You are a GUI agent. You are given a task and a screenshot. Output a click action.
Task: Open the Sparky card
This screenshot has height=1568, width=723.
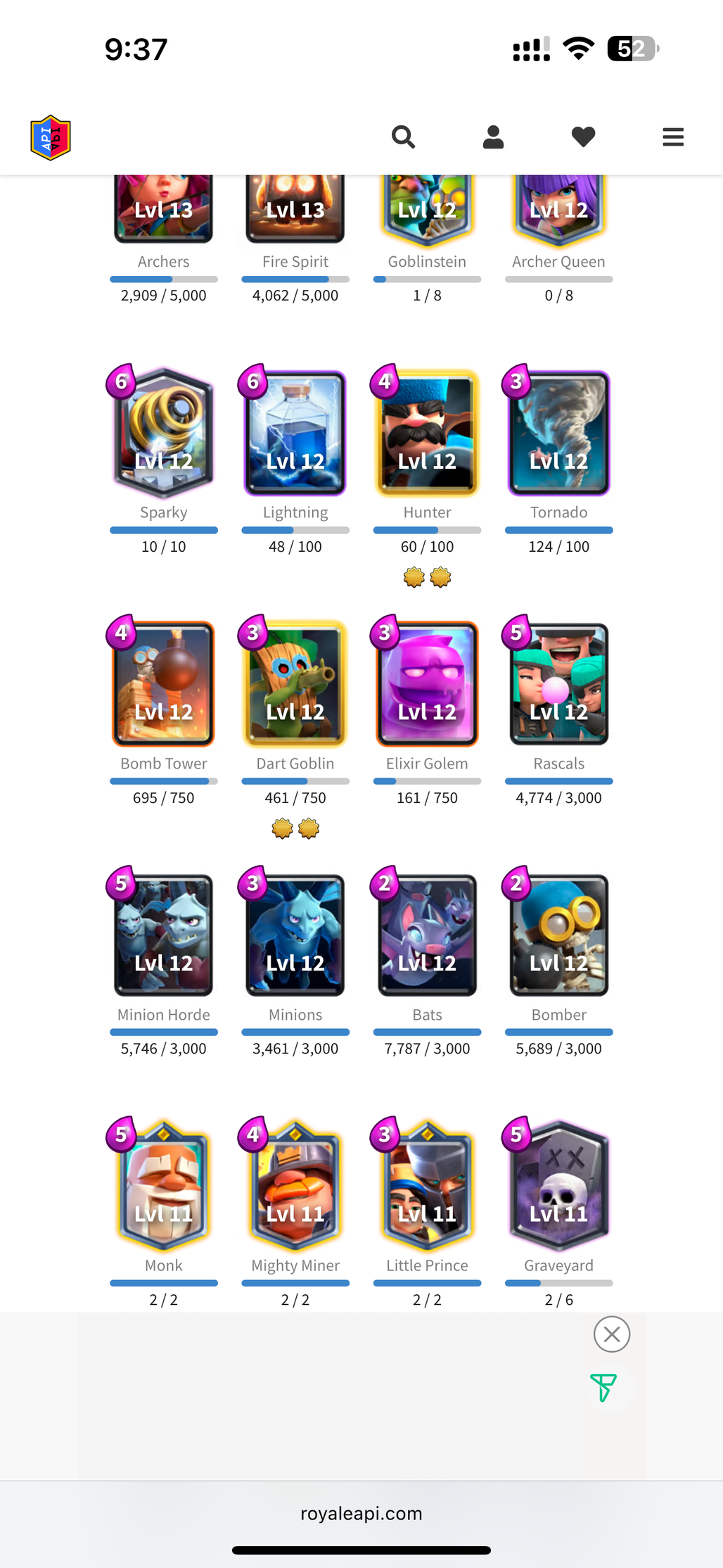click(163, 433)
